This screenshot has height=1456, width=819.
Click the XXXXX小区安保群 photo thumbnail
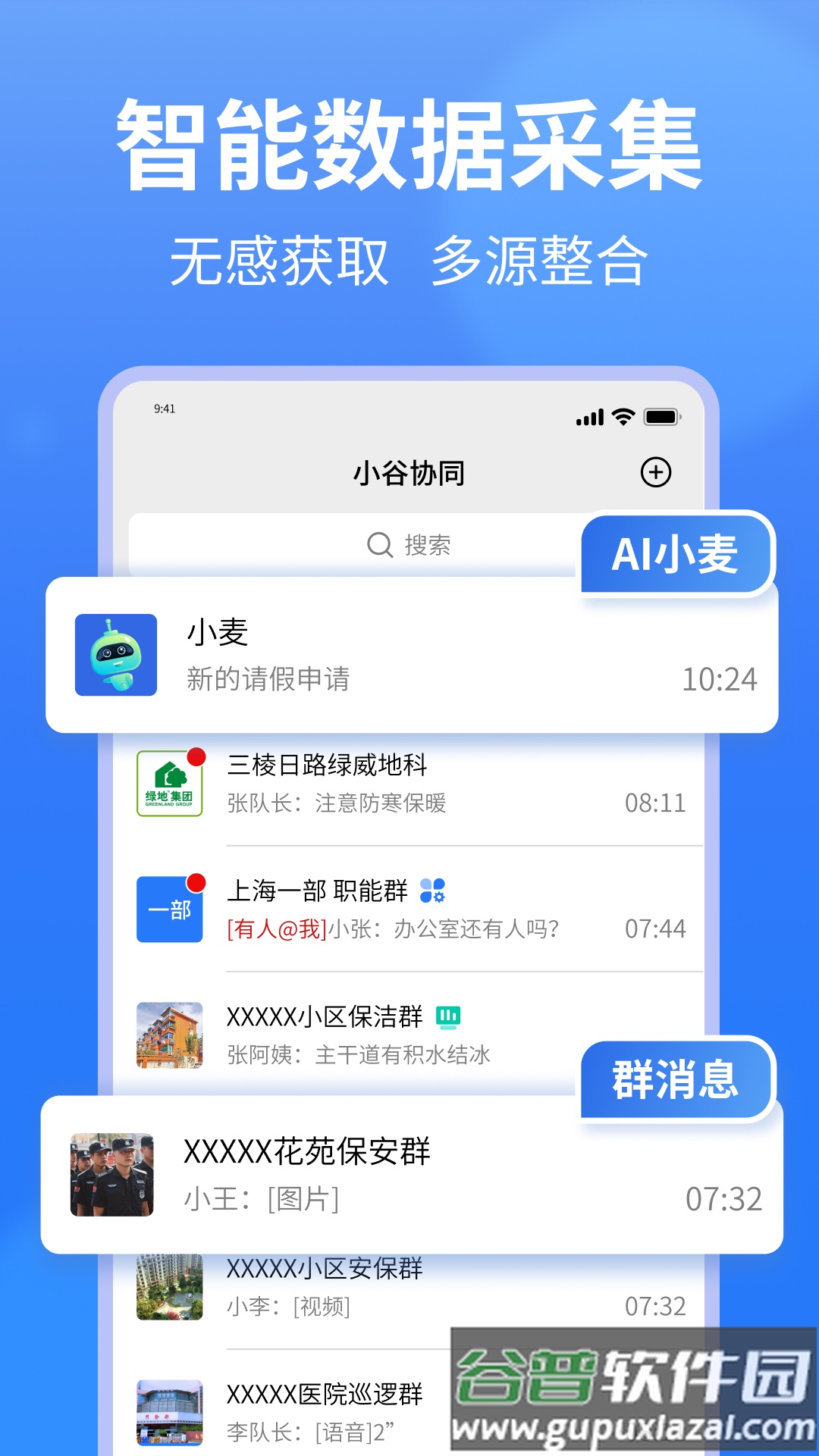coord(171,1288)
